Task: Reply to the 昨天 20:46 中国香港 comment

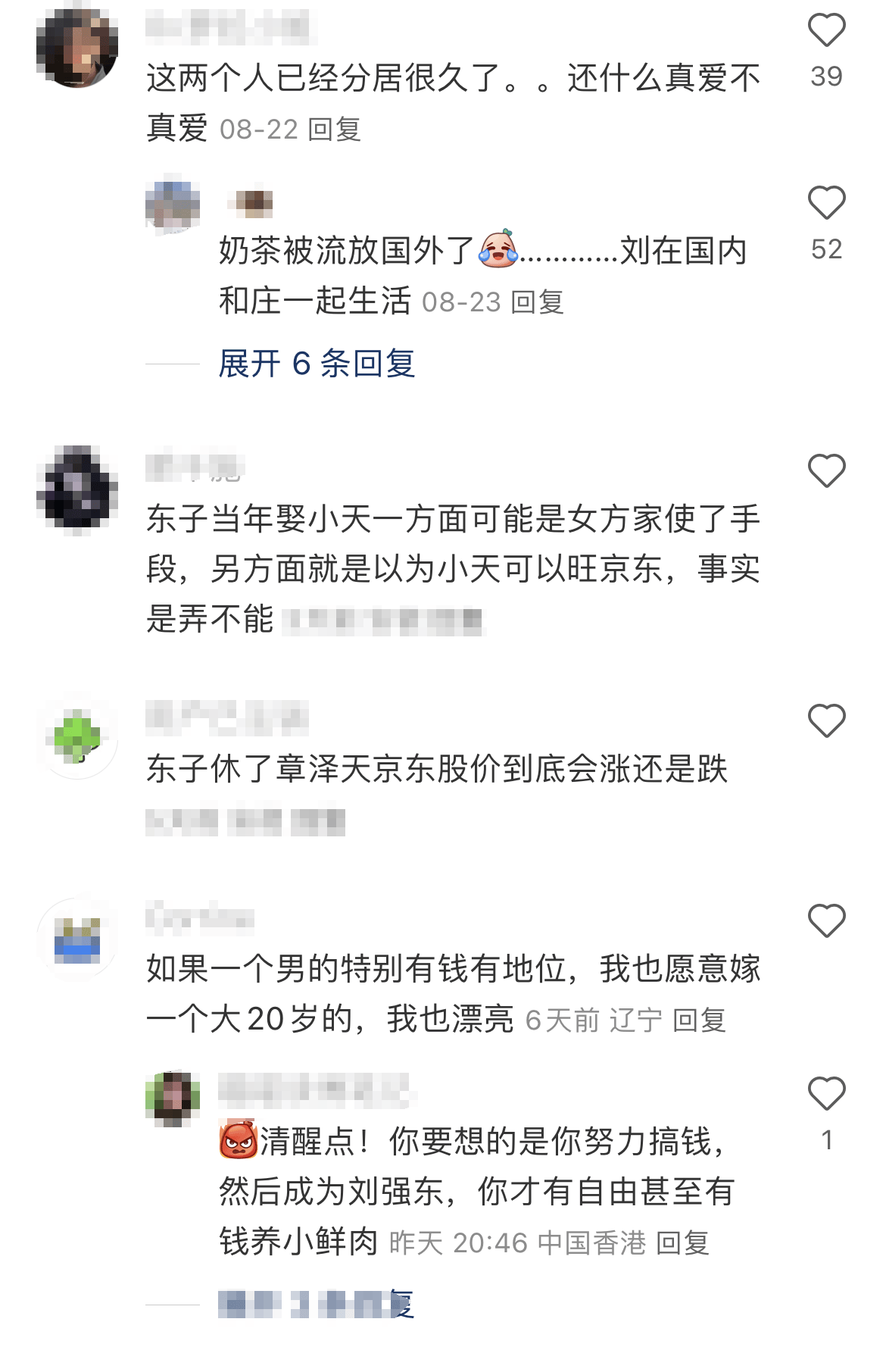Action: 682,1243
